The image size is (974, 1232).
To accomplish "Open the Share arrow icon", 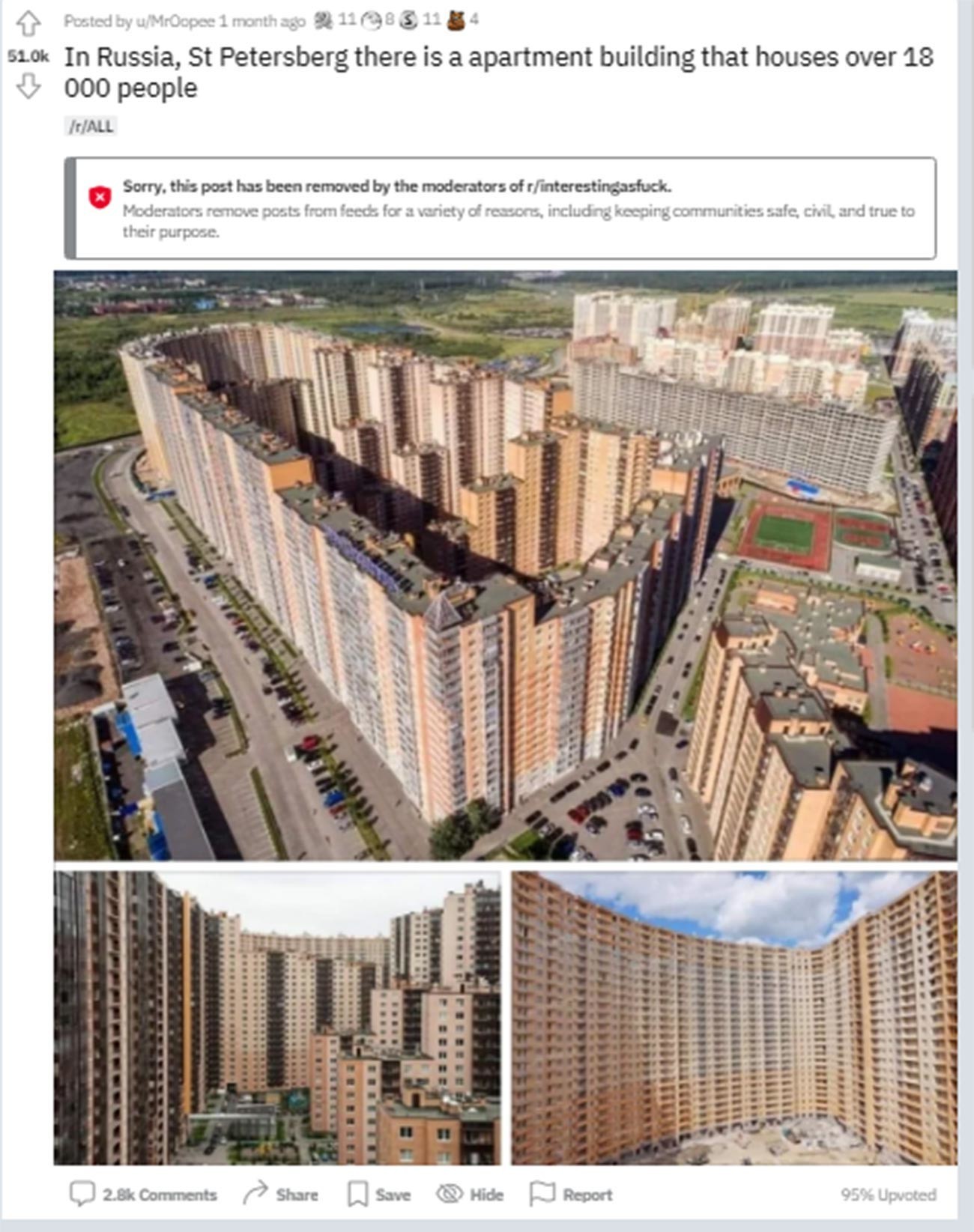I will click(258, 1195).
